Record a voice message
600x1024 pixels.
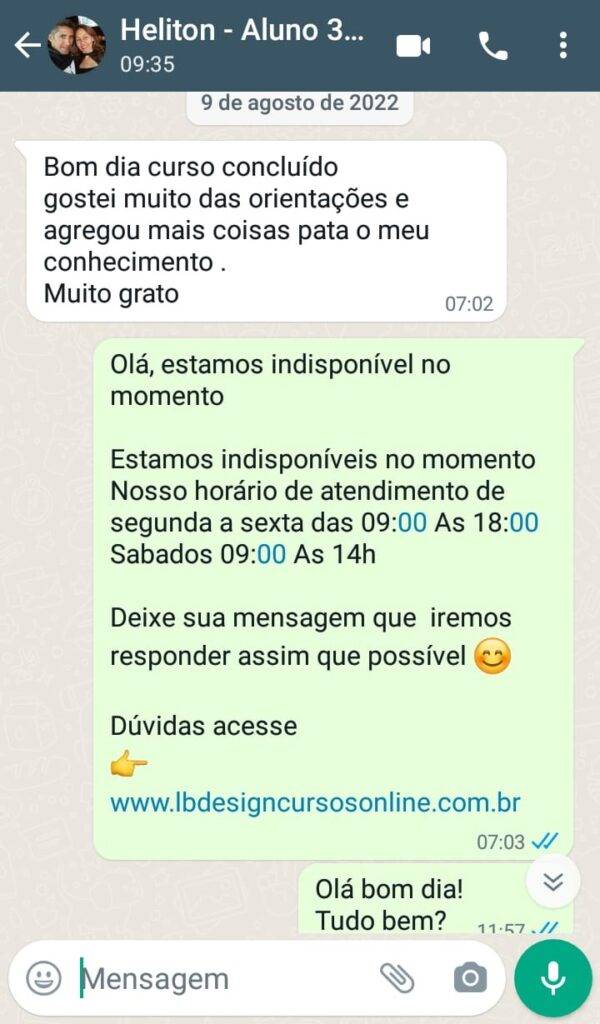[553, 977]
